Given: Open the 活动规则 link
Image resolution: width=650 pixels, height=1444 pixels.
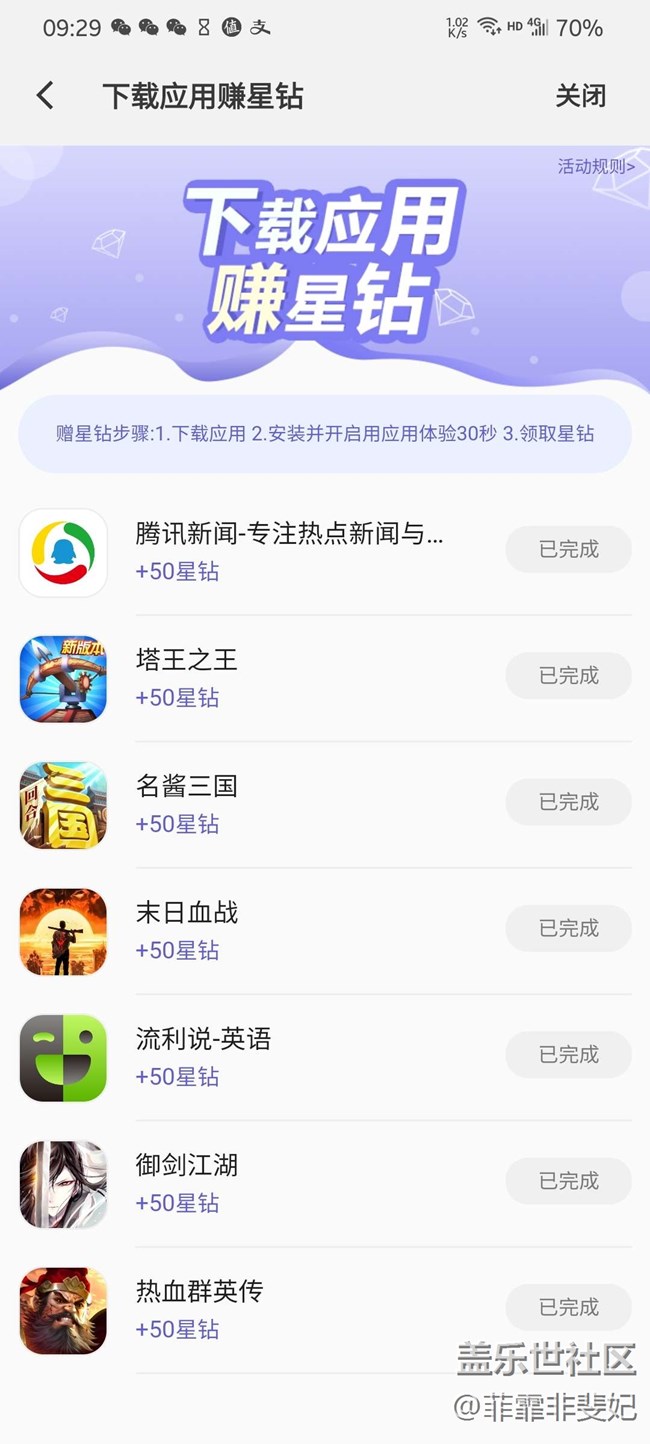Looking at the screenshot, I should click(595, 166).
